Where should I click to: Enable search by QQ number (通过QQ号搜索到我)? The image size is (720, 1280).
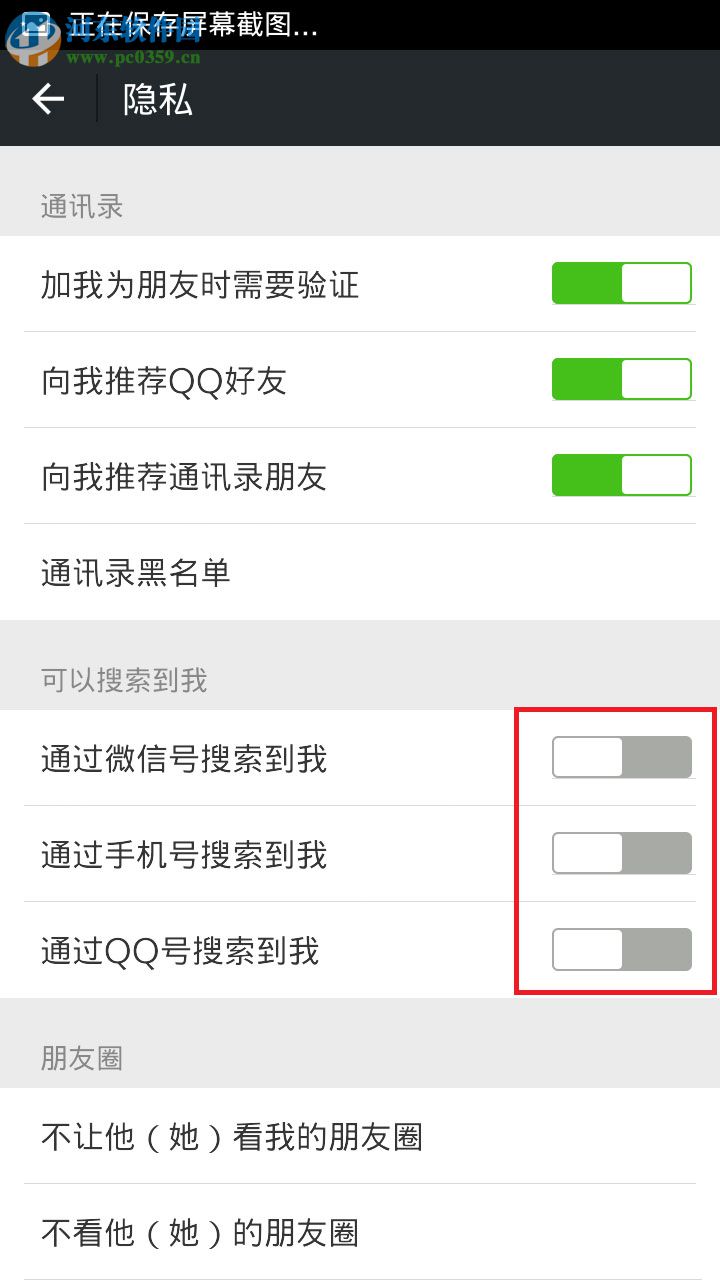[622, 949]
